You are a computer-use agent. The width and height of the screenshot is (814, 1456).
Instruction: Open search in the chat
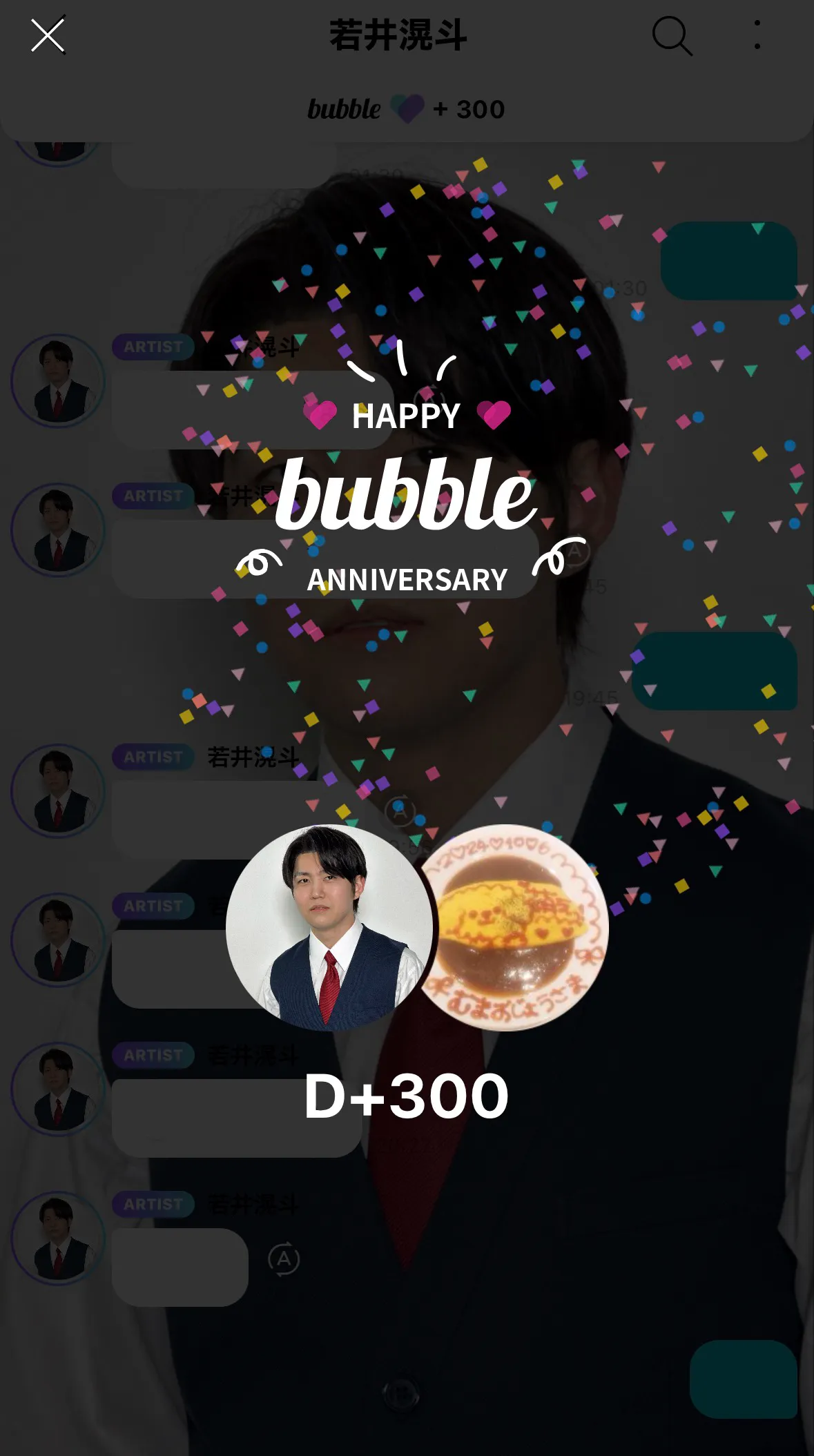pos(672,35)
